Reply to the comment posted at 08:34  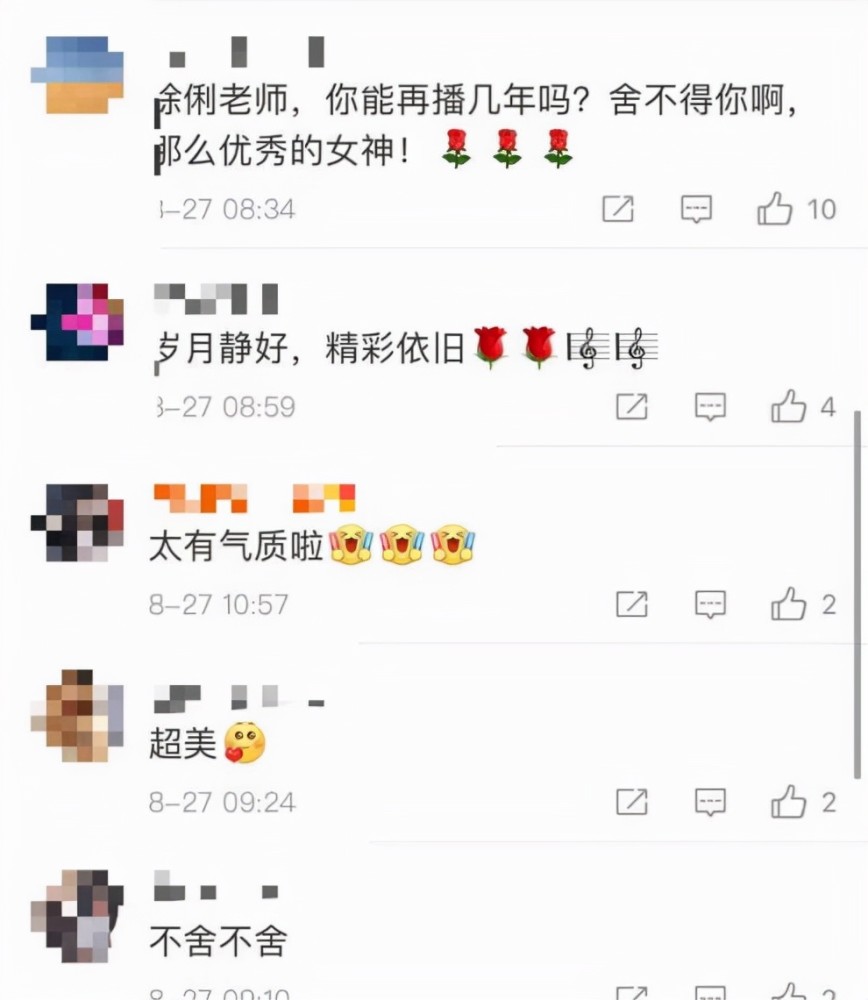[696, 209]
